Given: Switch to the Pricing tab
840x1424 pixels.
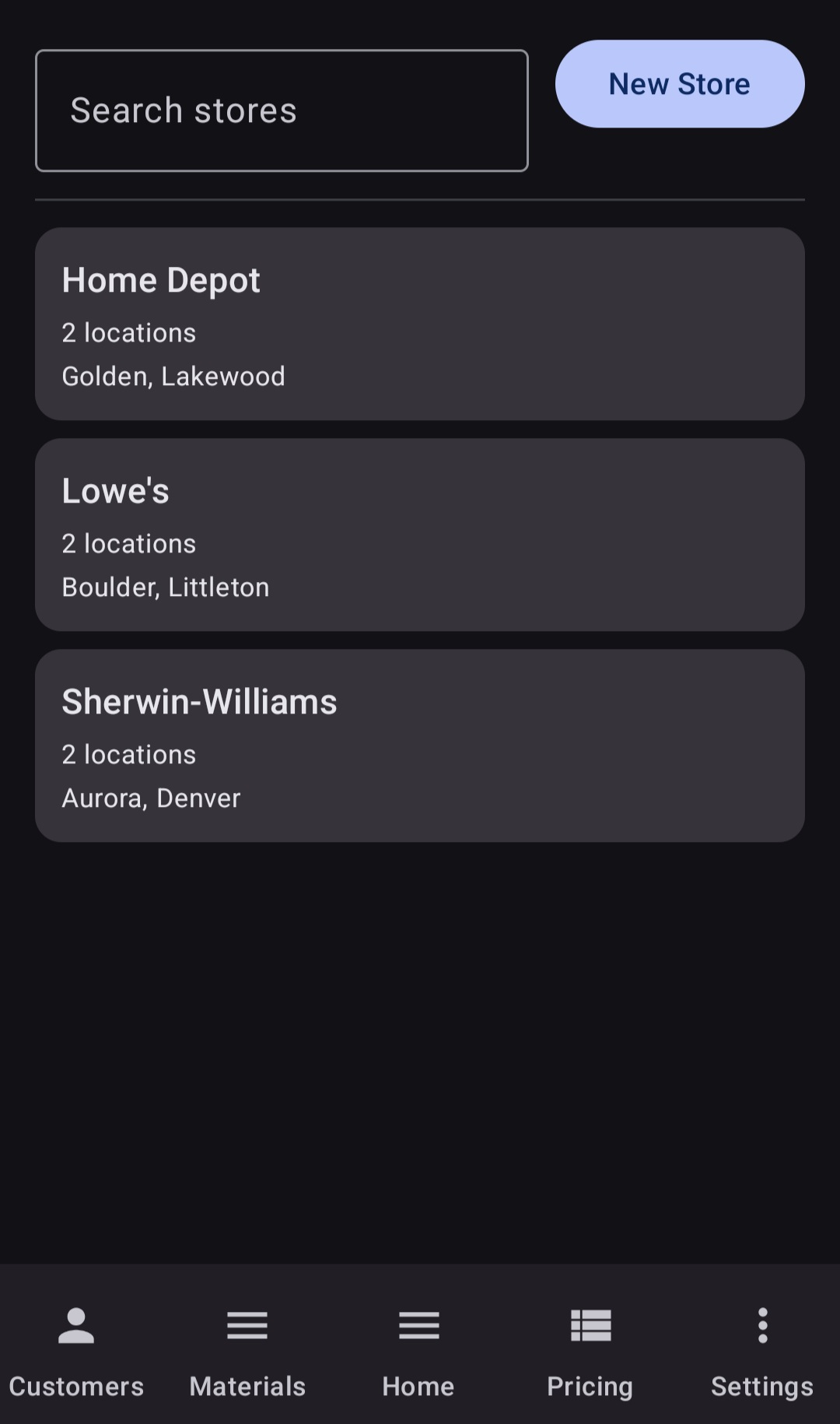Looking at the screenshot, I should (590, 1385).
